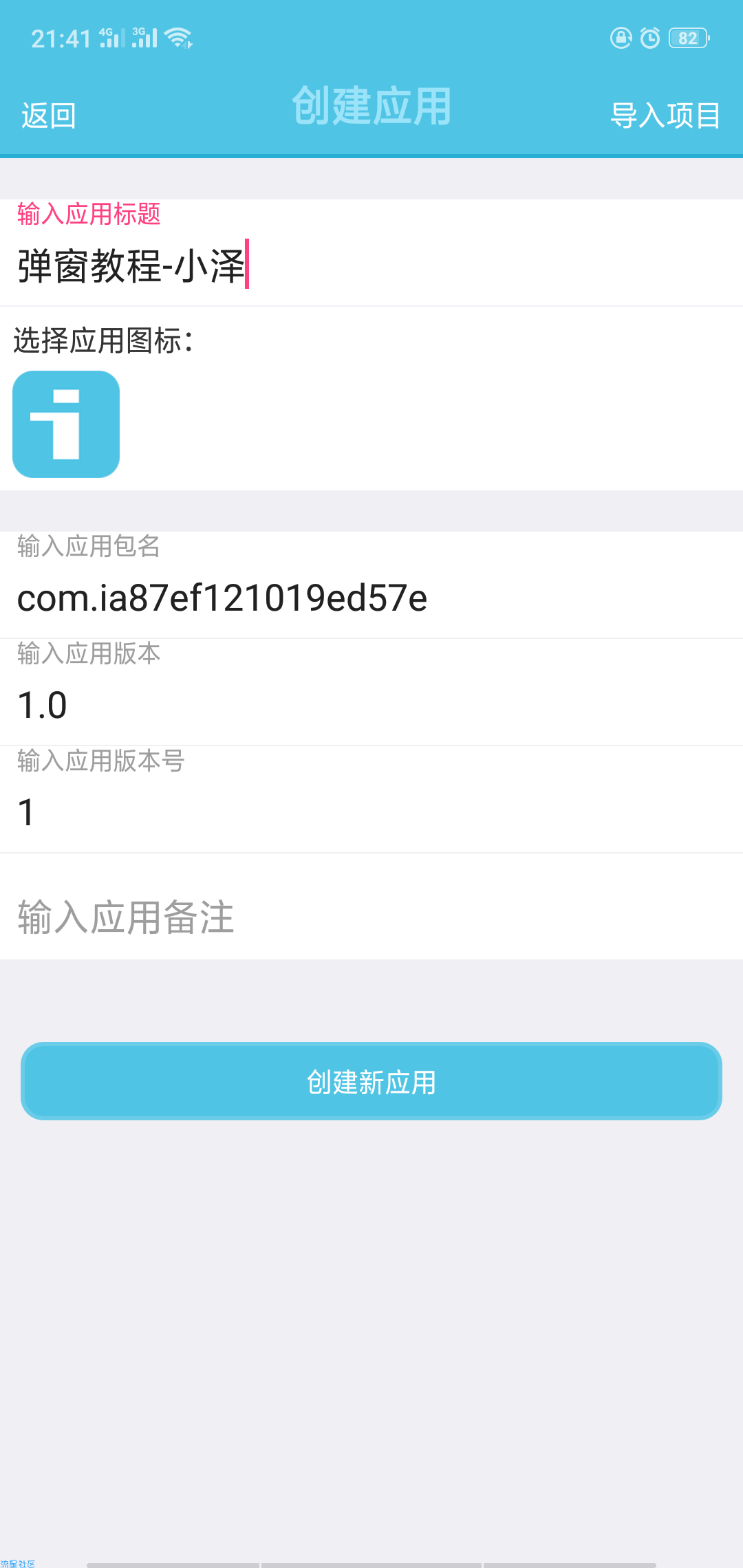Tap 返回 to go back
The image size is (743, 1568).
tap(48, 116)
